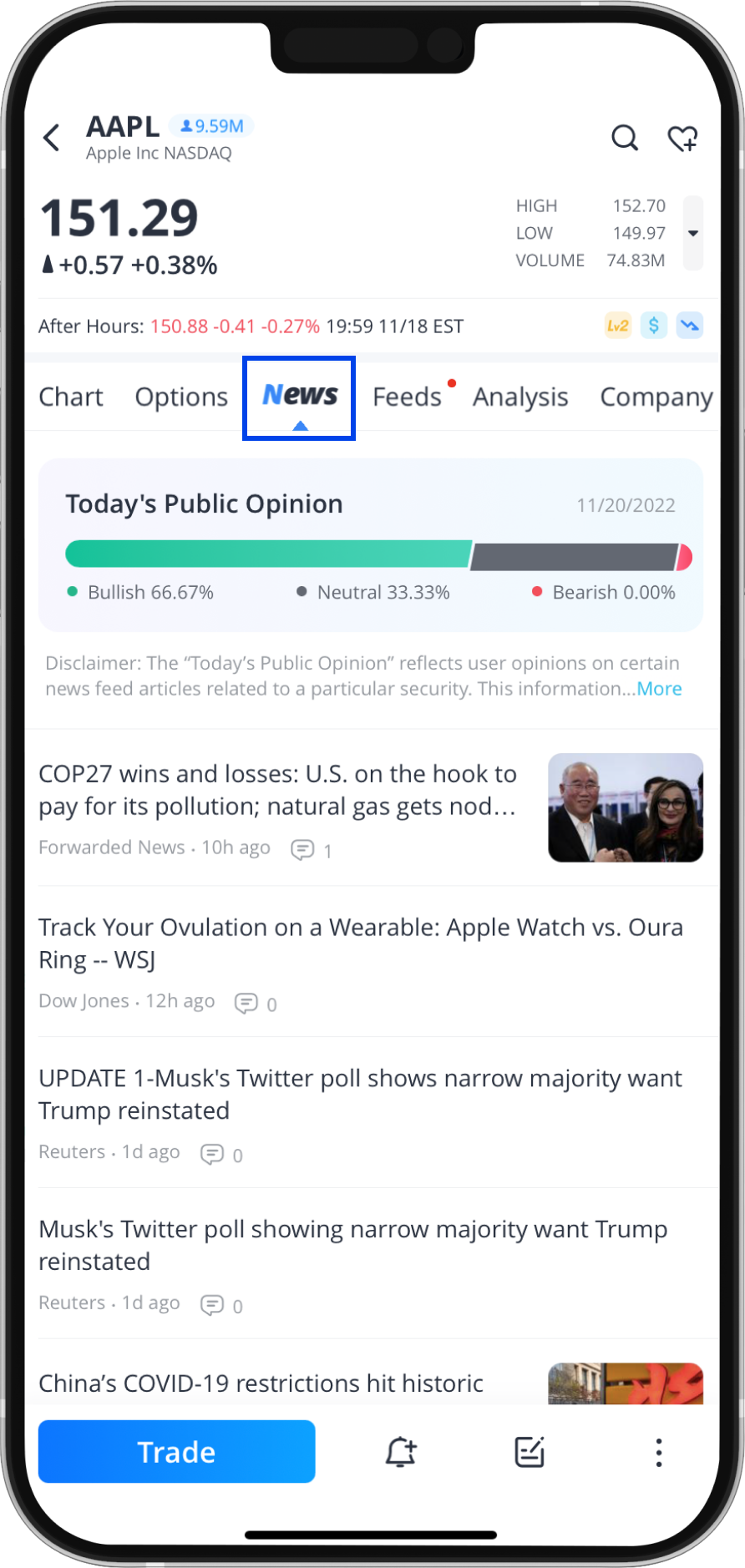Tap More in the disclaimer text
The image size is (745, 1568).
659,689
